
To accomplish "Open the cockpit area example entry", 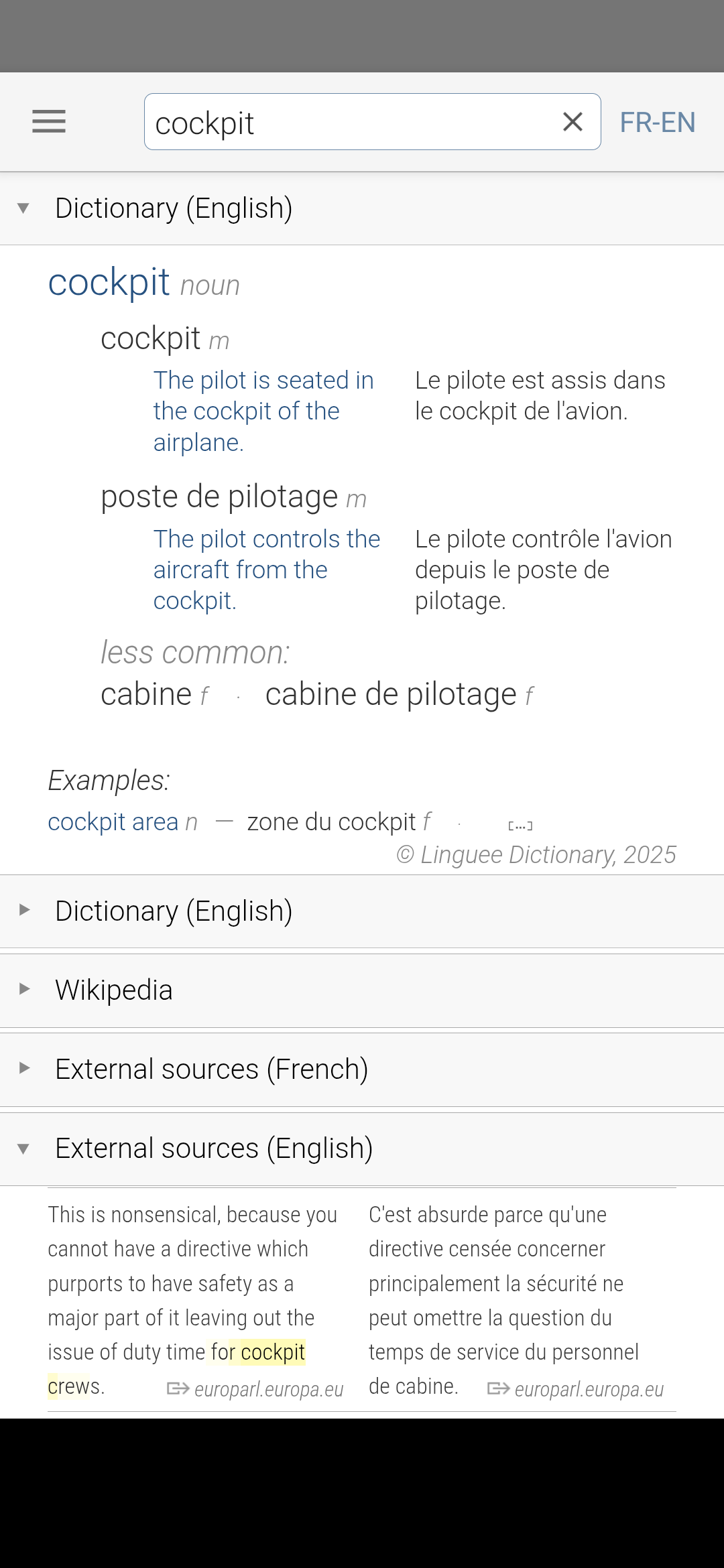I will click(x=113, y=822).
